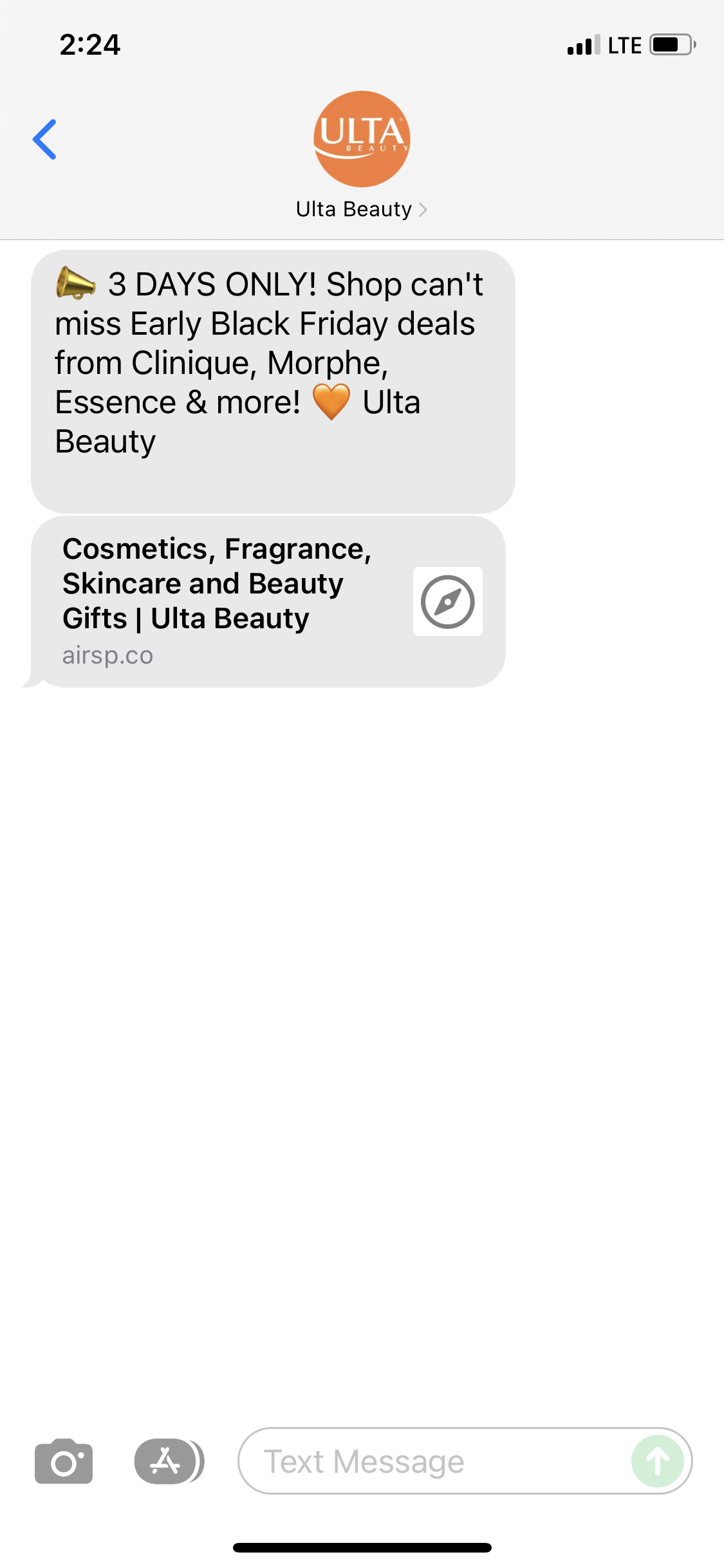The image size is (724, 1568).
Task: Tap the Safari compass icon in link preview
Action: pos(447,601)
